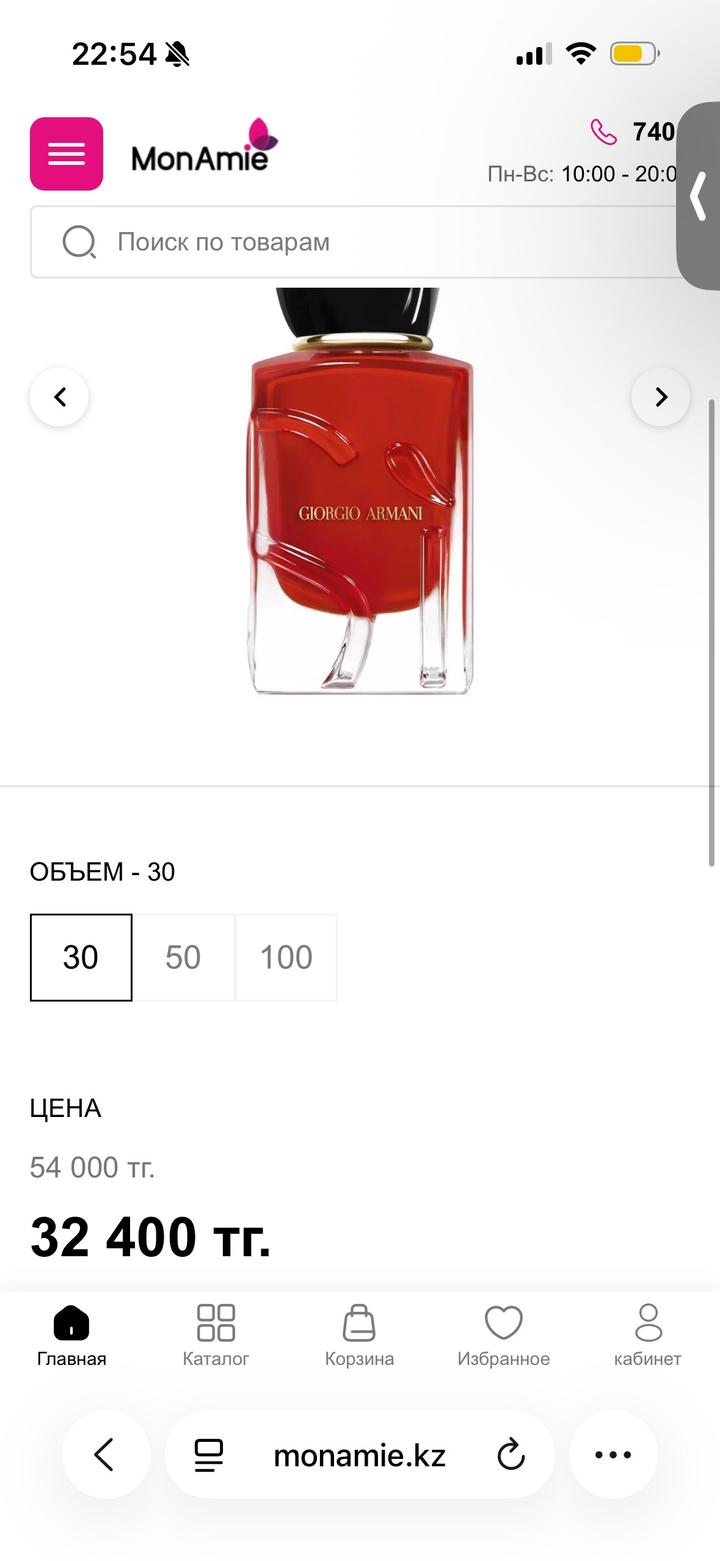The image size is (720, 1561).
Task: Open the browser's three-dot menu
Action: [613, 1455]
